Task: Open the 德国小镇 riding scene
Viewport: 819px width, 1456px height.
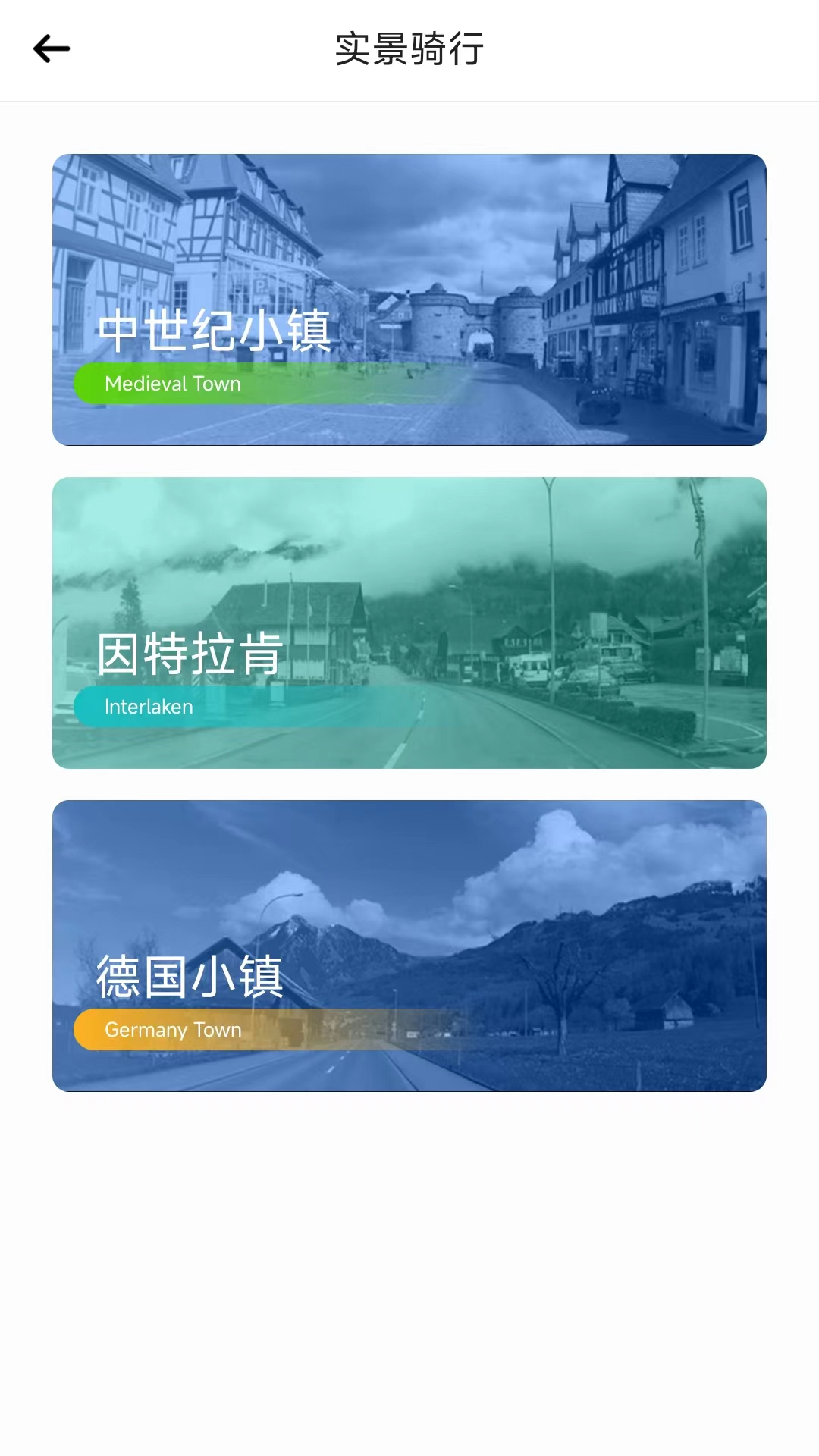Action: point(408,944)
